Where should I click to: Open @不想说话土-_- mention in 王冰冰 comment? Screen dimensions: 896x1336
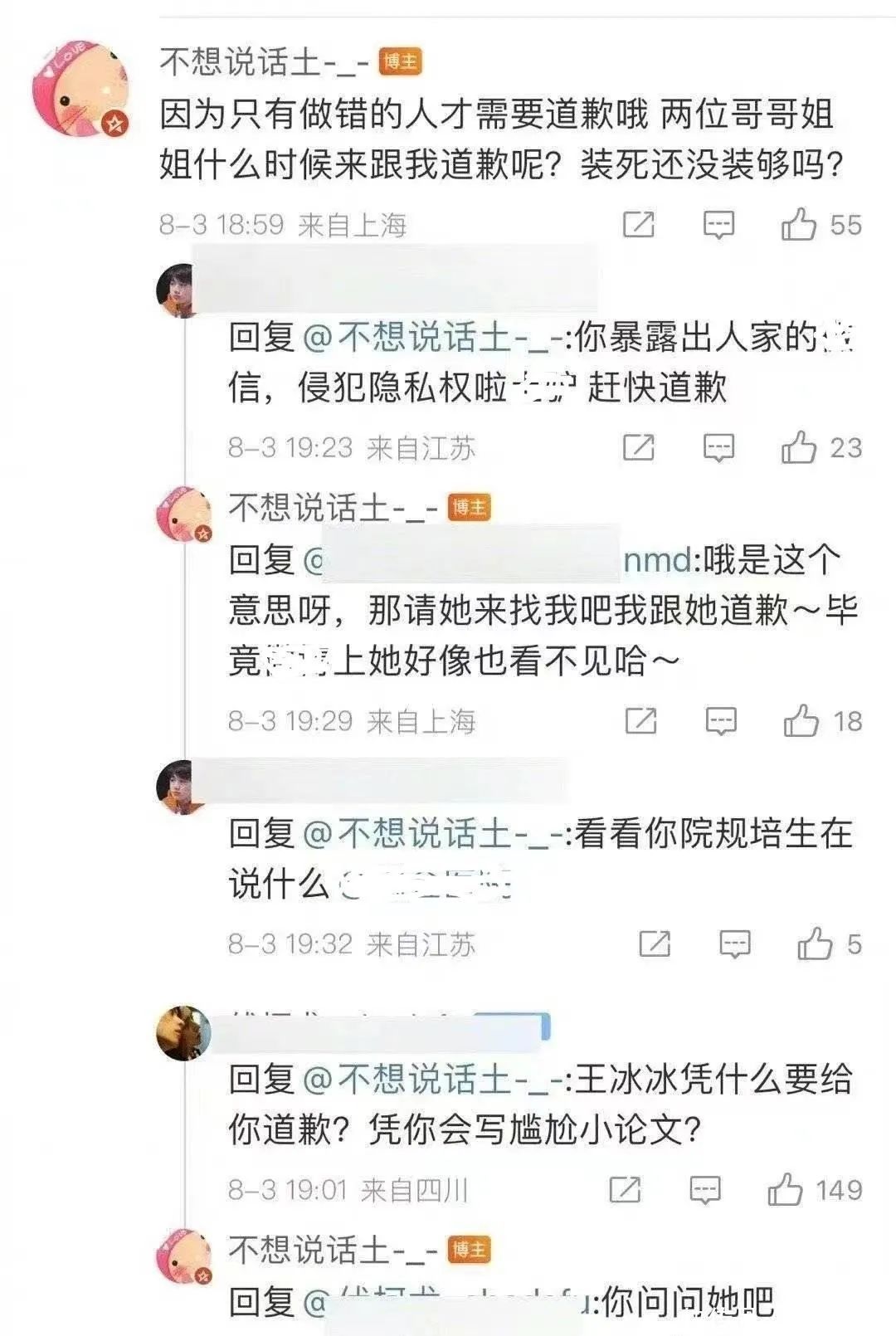tap(433, 1080)
